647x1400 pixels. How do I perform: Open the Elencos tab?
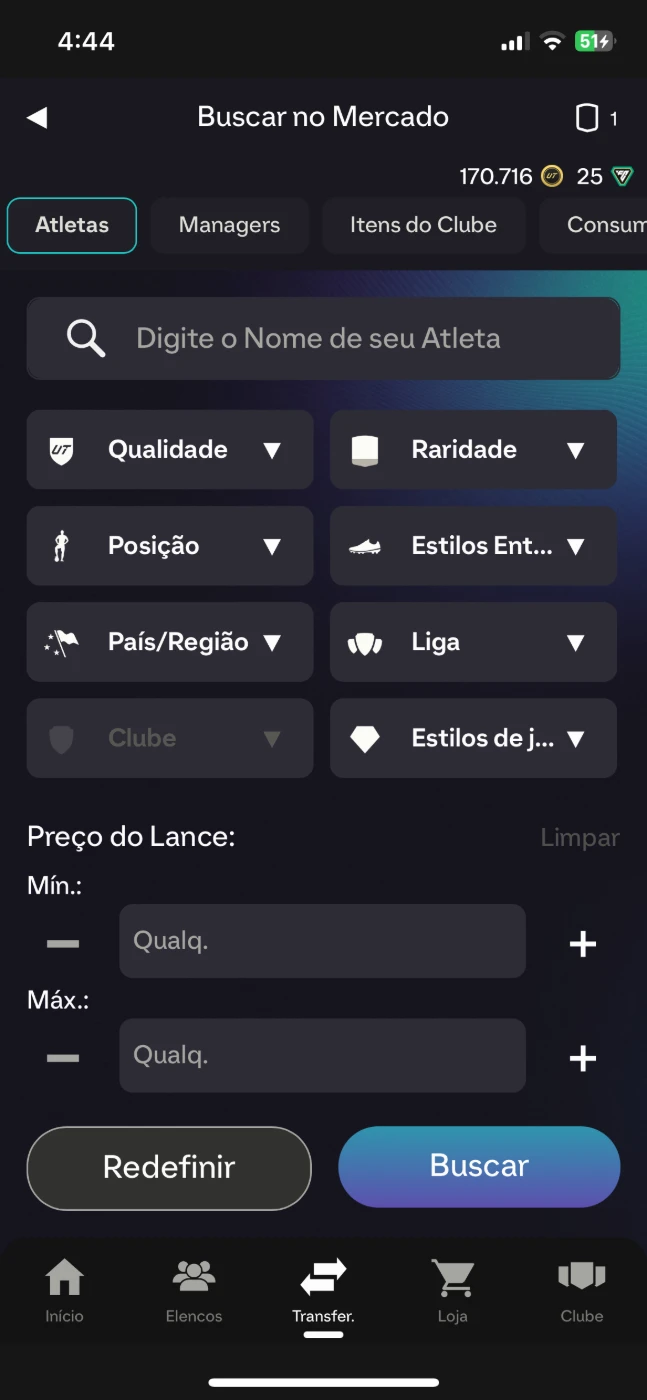(x=194, y=1290)
